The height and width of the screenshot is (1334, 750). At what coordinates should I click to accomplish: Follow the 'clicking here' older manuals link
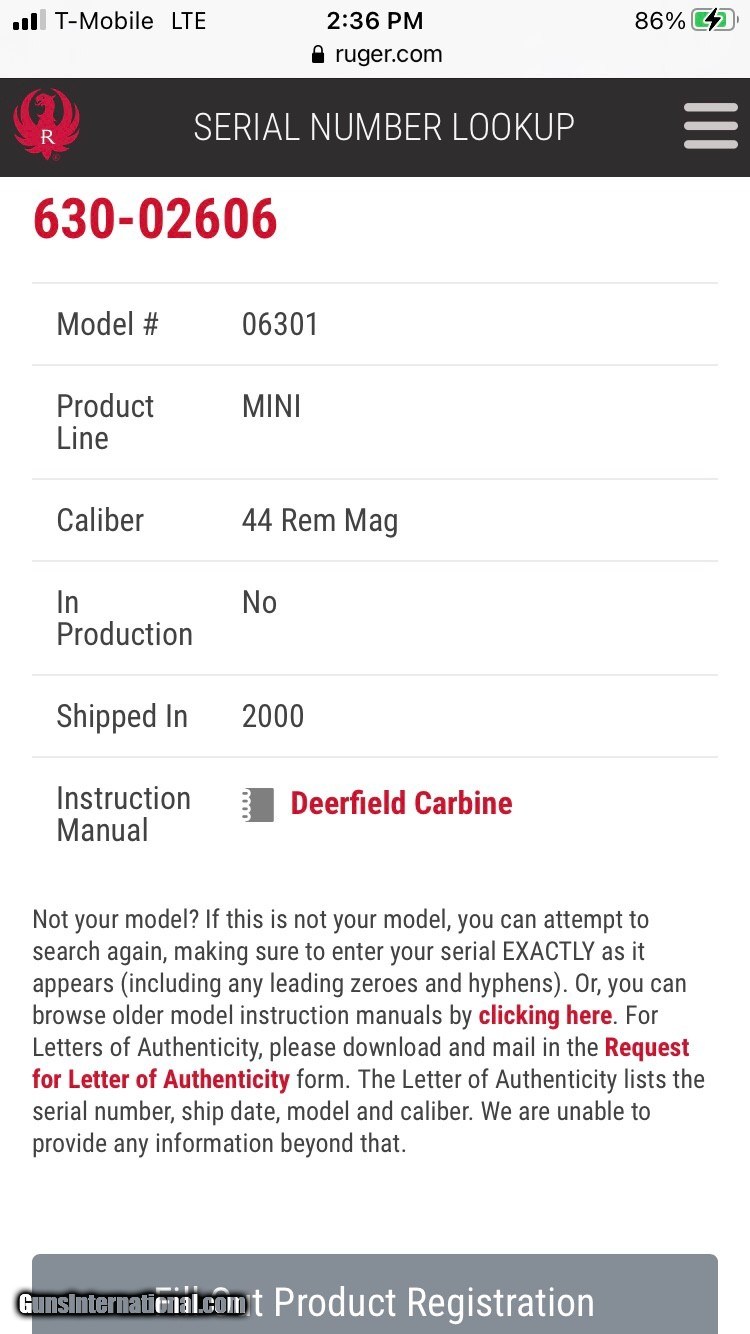pos(545,1015)
